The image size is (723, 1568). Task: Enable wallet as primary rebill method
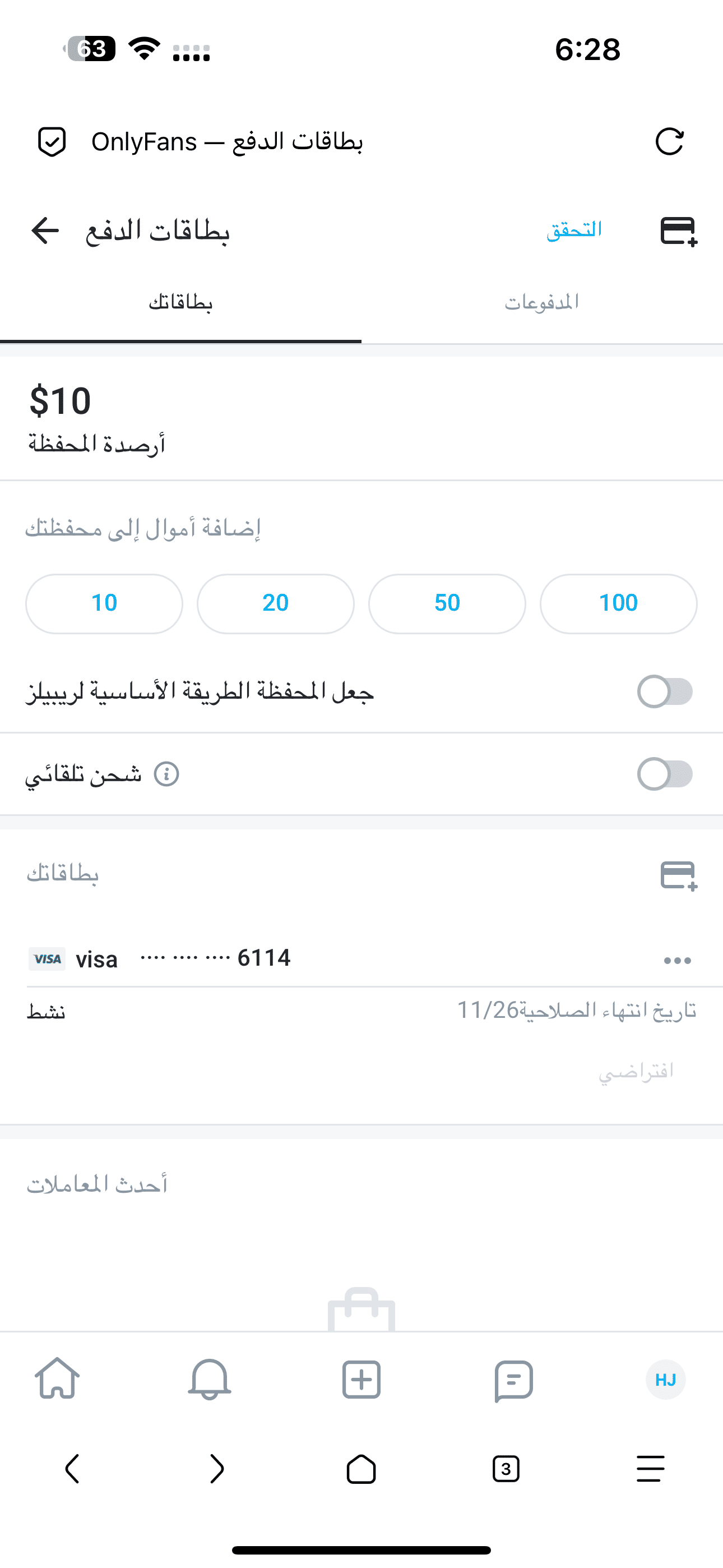pos(665,691)
